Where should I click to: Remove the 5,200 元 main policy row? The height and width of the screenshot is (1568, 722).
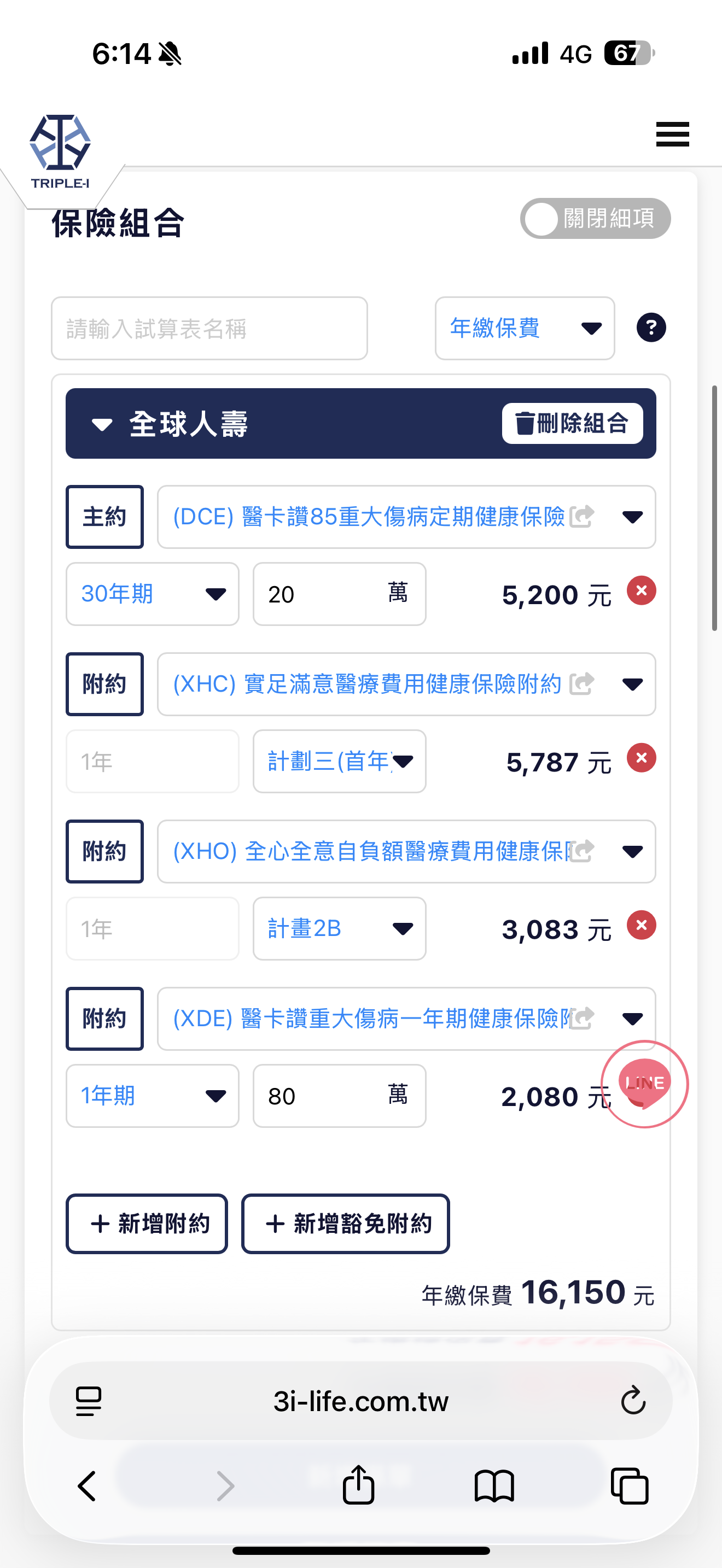(641, 590)
